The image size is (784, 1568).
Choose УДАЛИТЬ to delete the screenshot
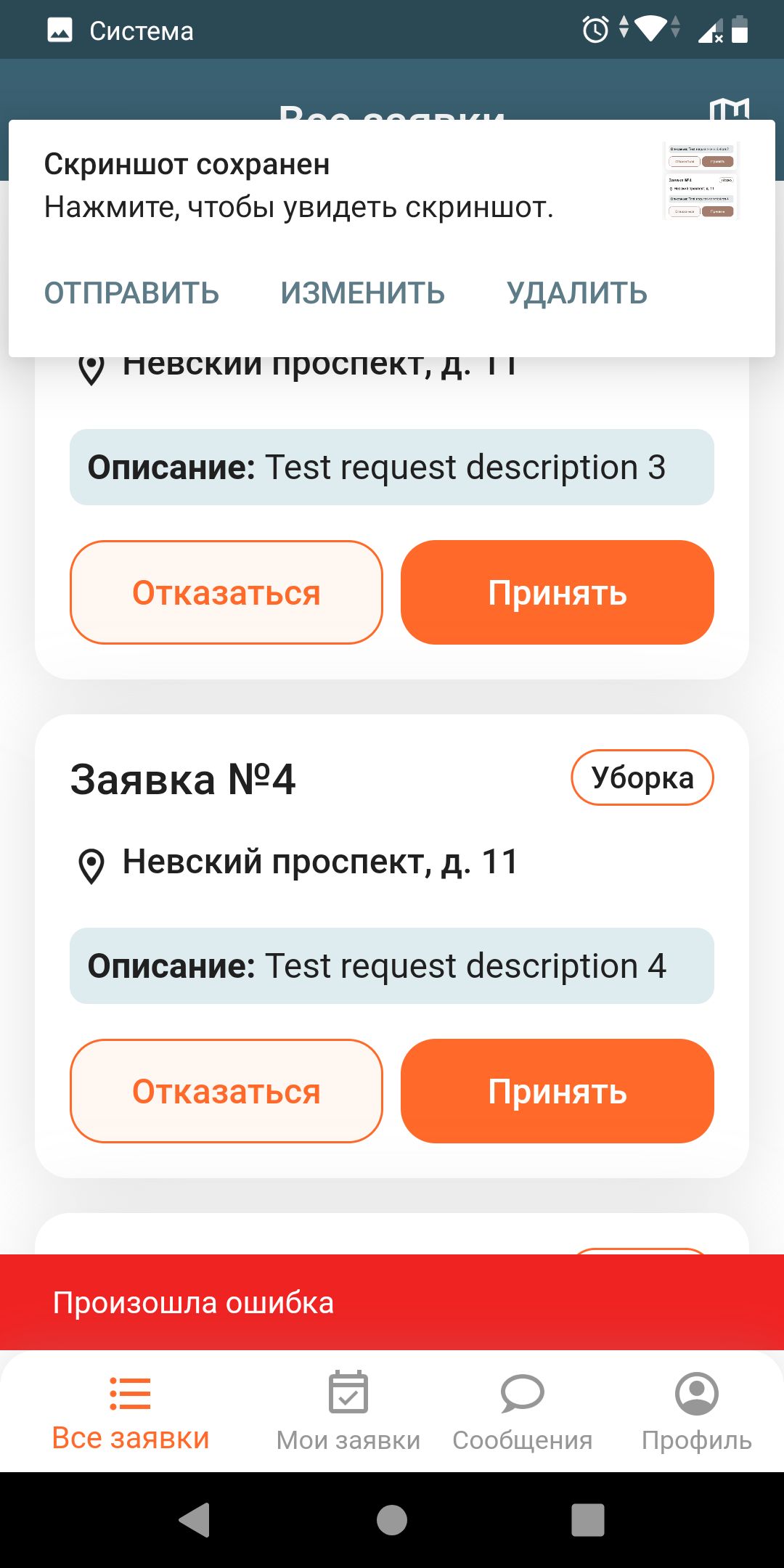(x=576, y=294)
